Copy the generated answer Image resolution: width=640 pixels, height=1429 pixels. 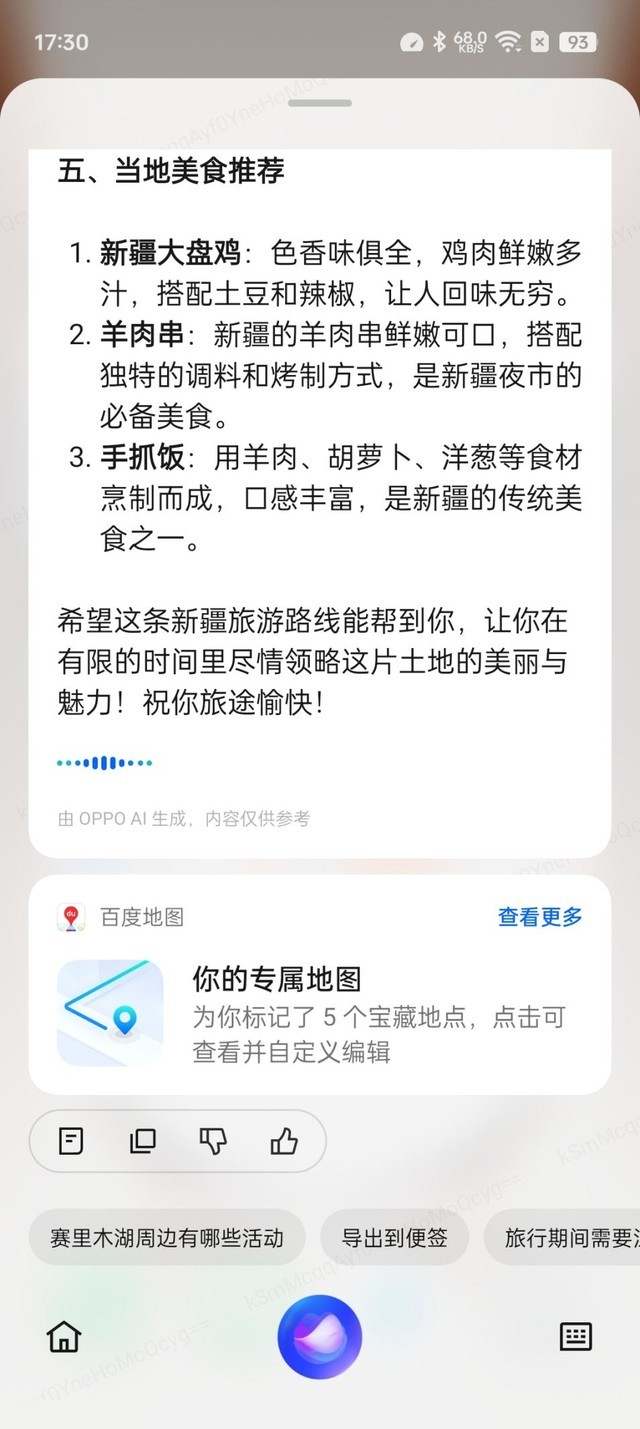point(143,1141)
